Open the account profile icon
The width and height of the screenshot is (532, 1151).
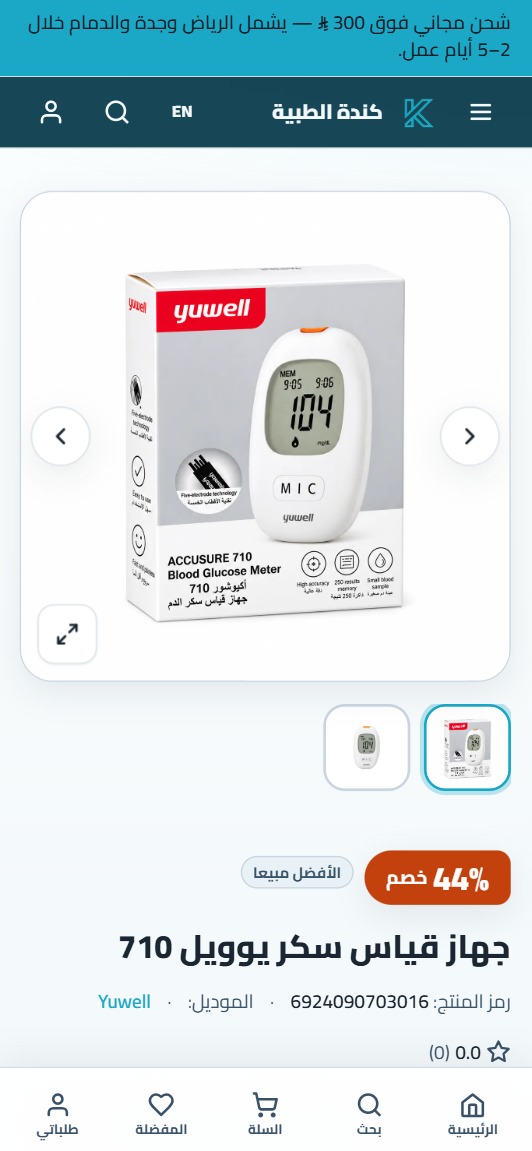(51, 112)
